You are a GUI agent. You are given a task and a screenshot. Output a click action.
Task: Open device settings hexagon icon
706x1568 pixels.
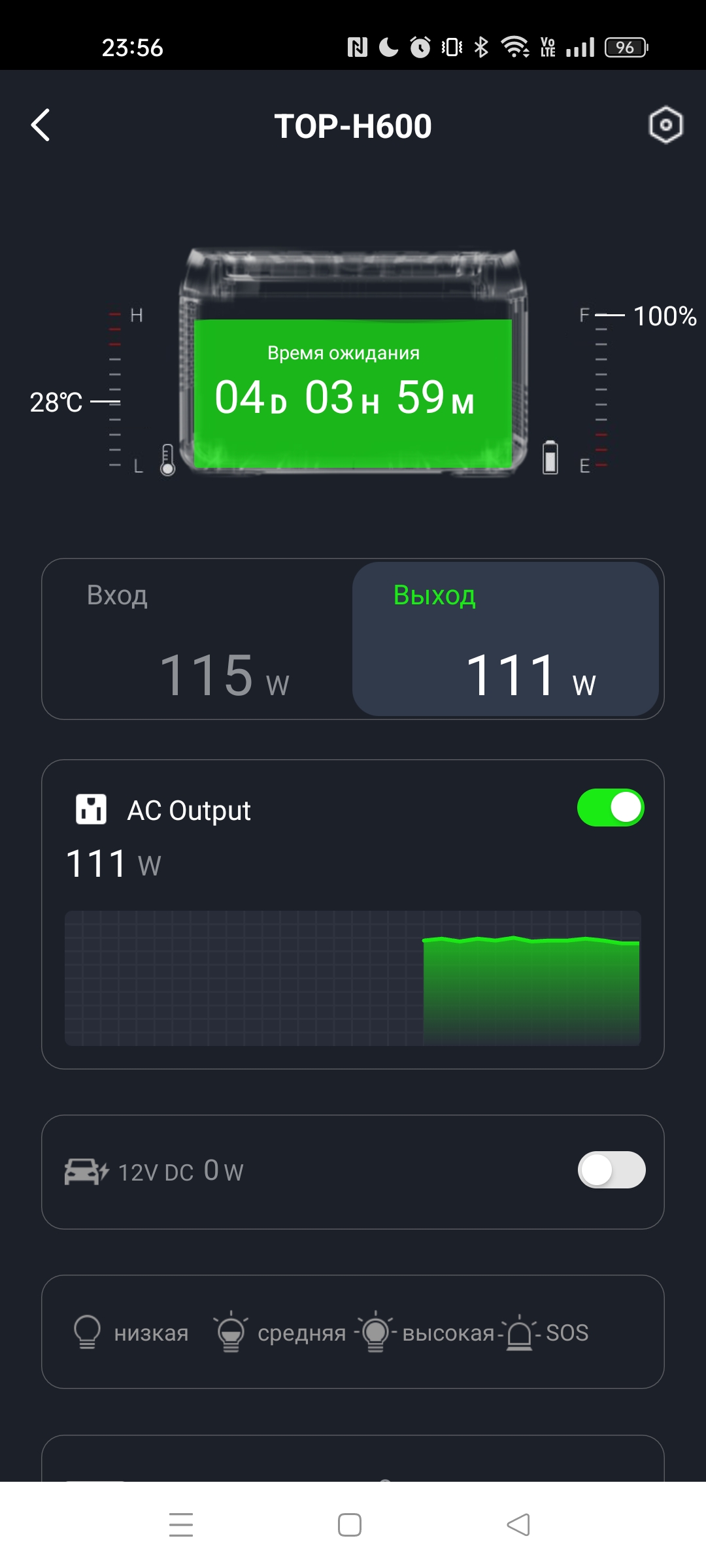tap(665, 125)
